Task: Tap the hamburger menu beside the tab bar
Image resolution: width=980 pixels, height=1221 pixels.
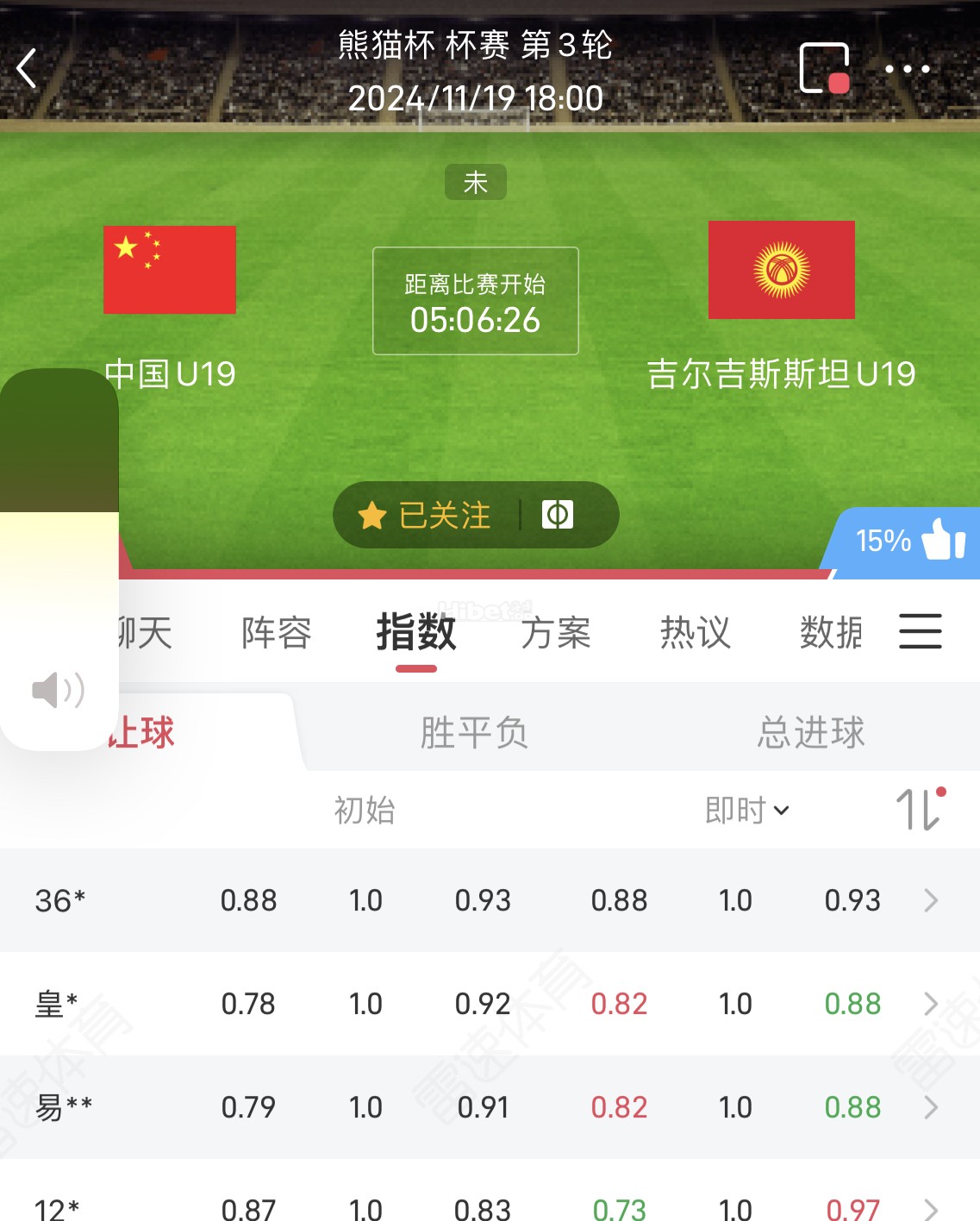Action: click(920, 632)
